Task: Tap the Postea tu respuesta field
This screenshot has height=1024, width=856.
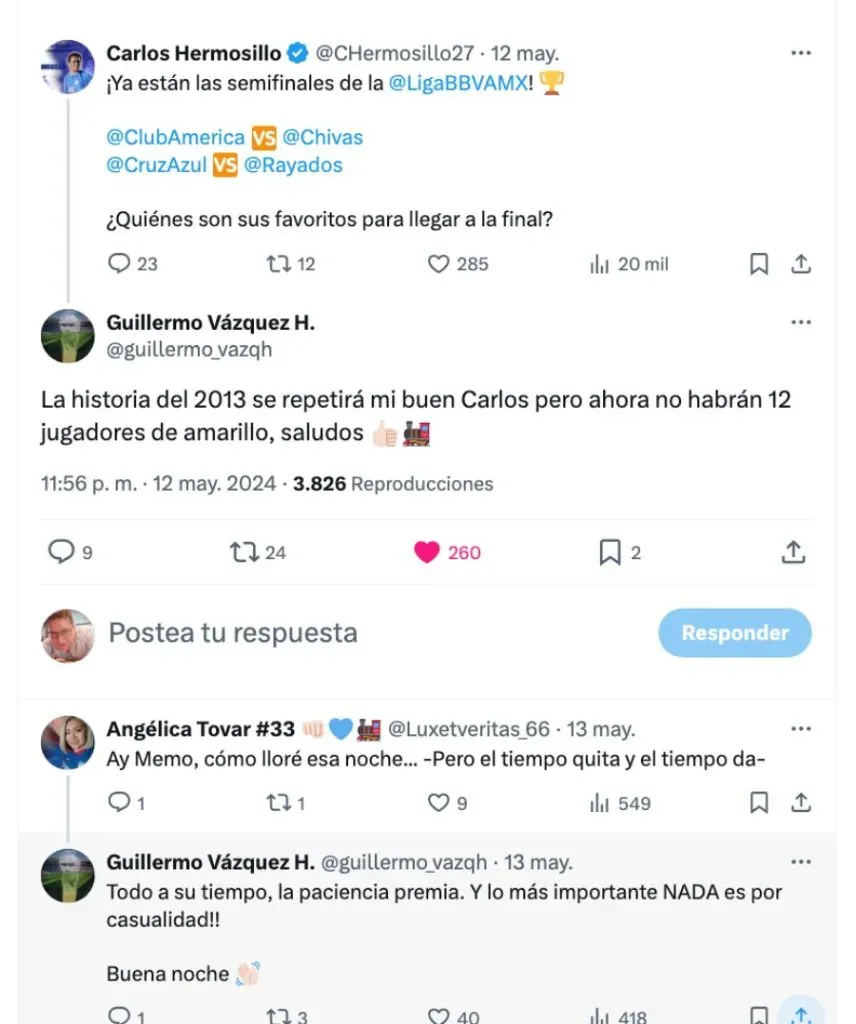Action: pos(232,633)
